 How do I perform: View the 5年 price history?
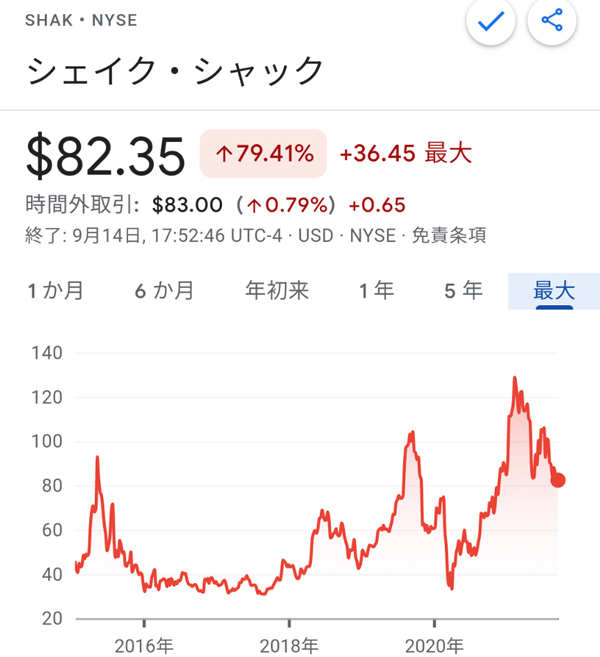click(x=463, y=291)
